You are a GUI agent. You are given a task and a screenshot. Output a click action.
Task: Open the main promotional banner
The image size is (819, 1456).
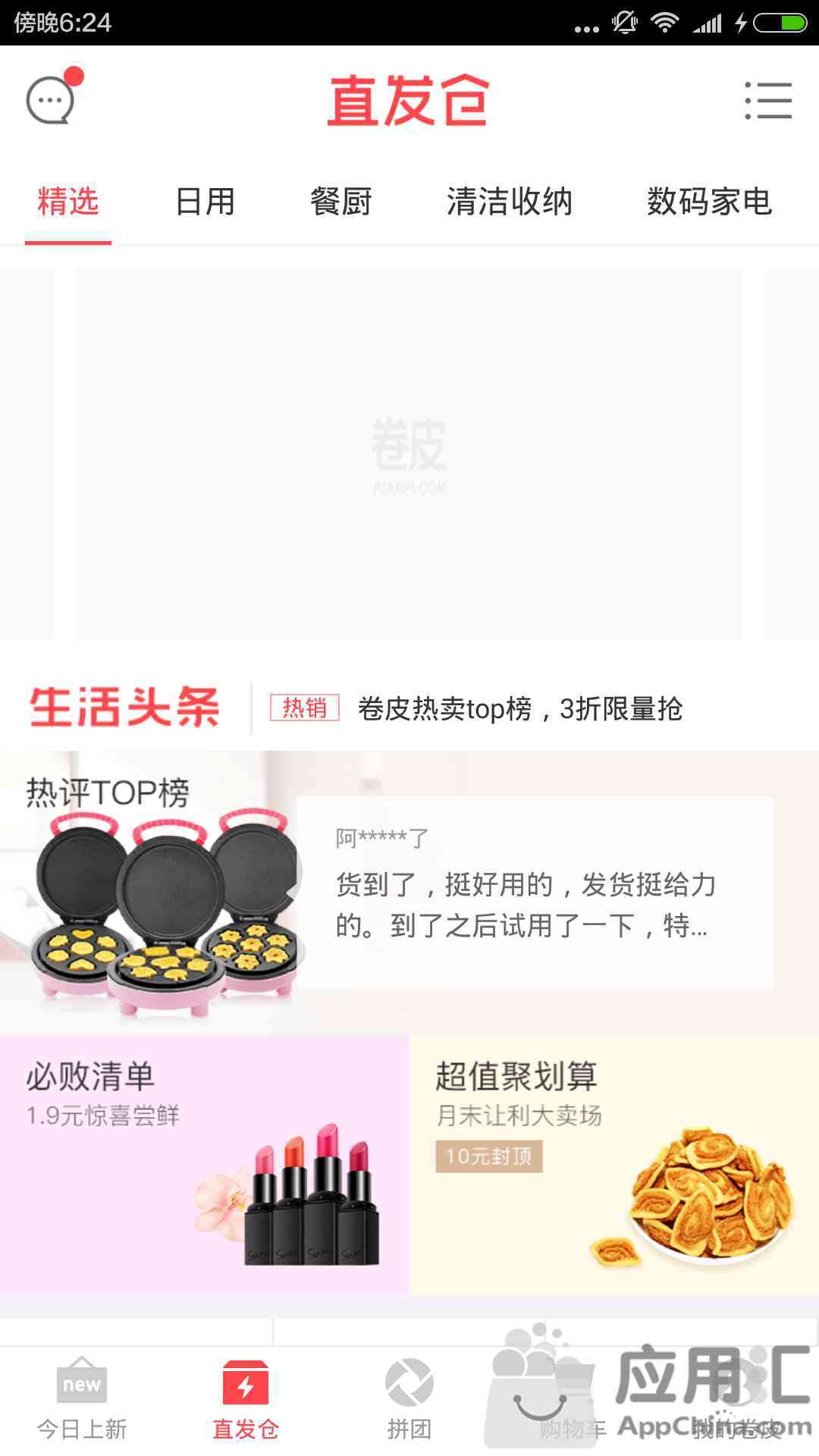[x=409, y=455]
